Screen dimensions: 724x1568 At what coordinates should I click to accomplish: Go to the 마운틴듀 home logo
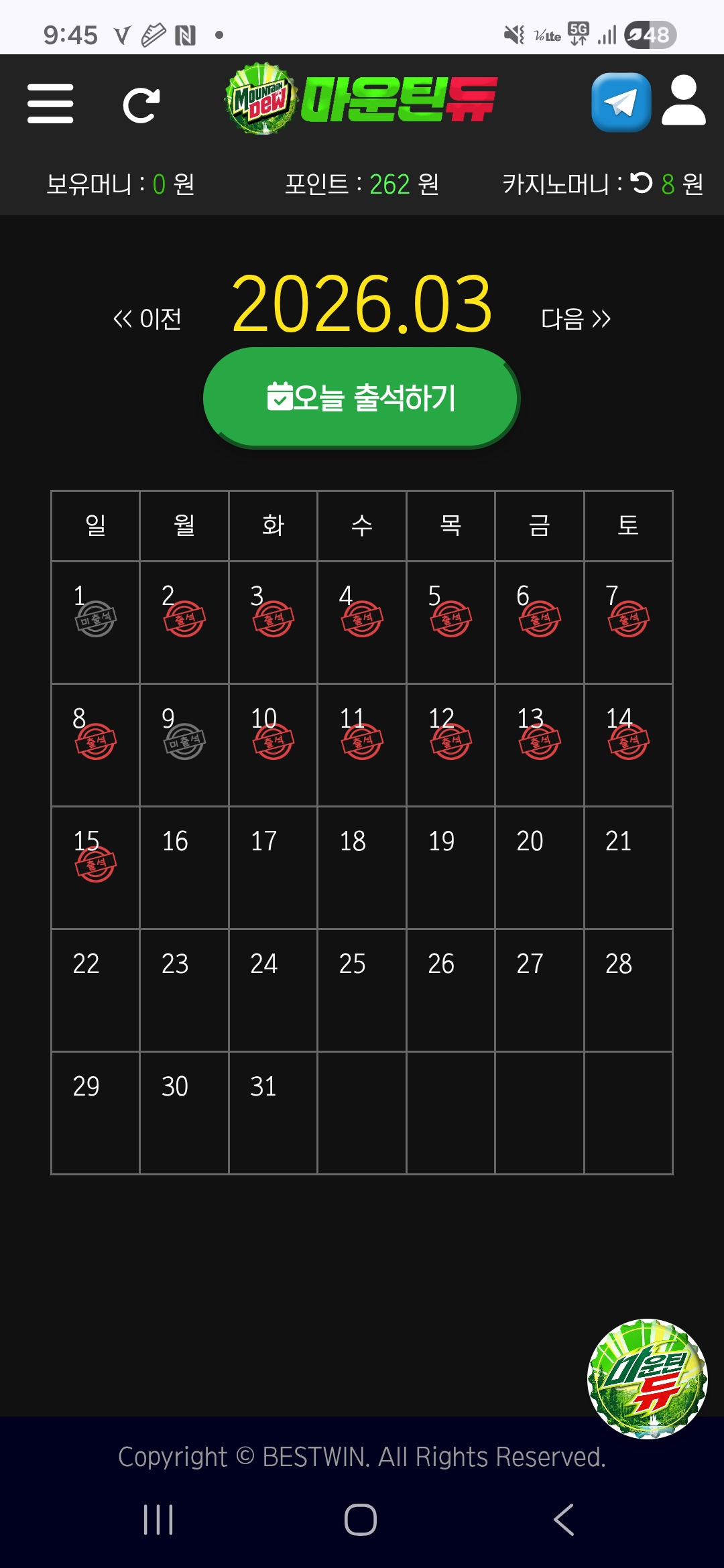tap(361, 99)
